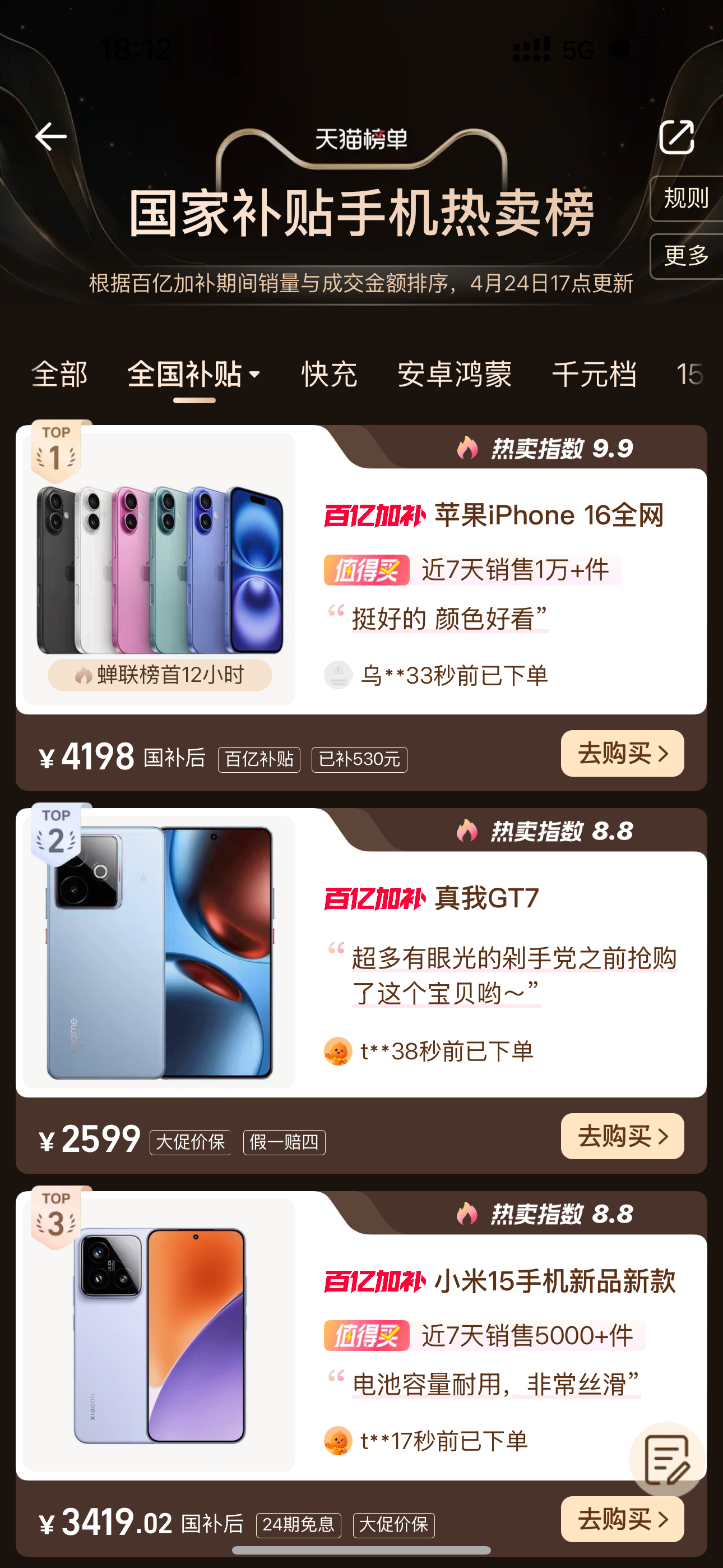The image size is (723, 1568).
Task: Tap 去购买 for the 真我GT7
Action: point(622,1136)
